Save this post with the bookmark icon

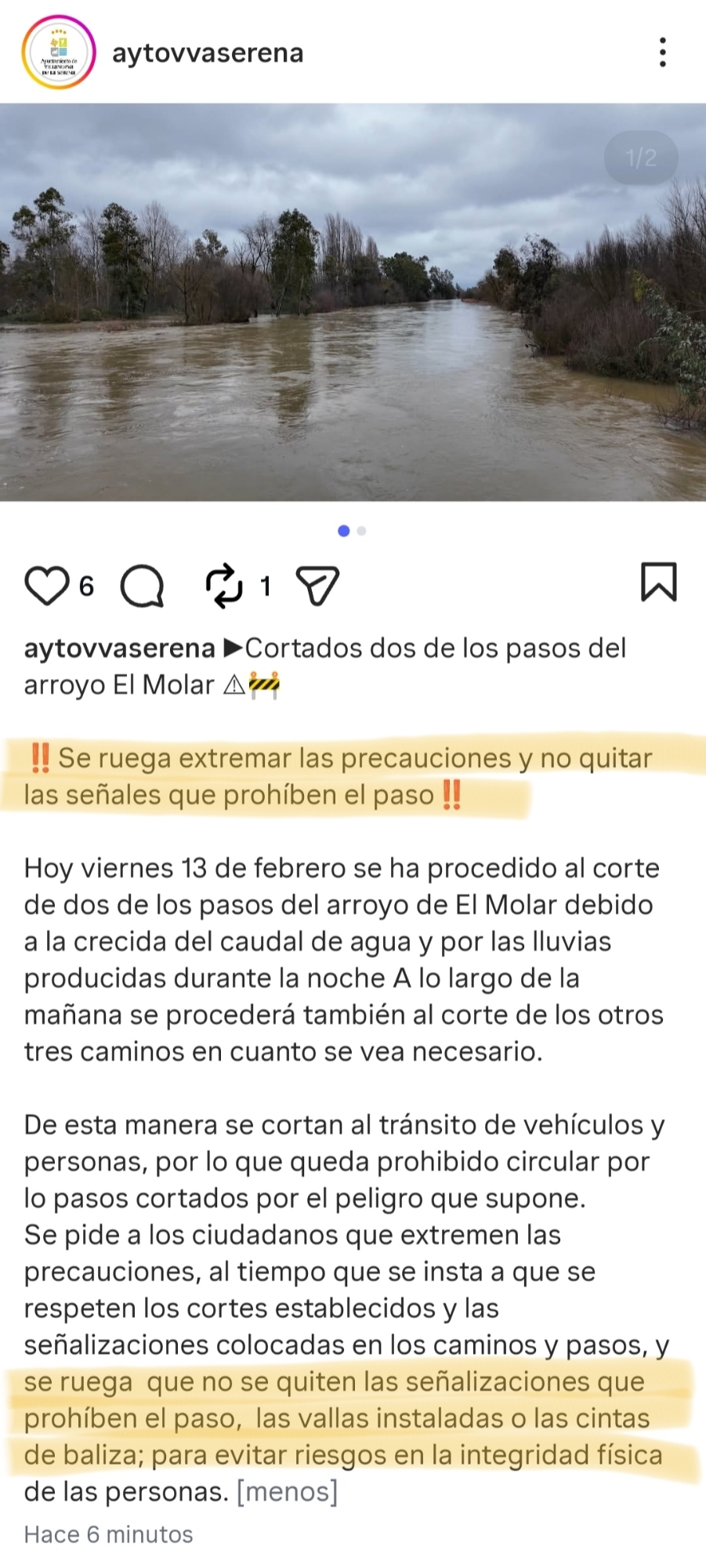coord(658,582)
